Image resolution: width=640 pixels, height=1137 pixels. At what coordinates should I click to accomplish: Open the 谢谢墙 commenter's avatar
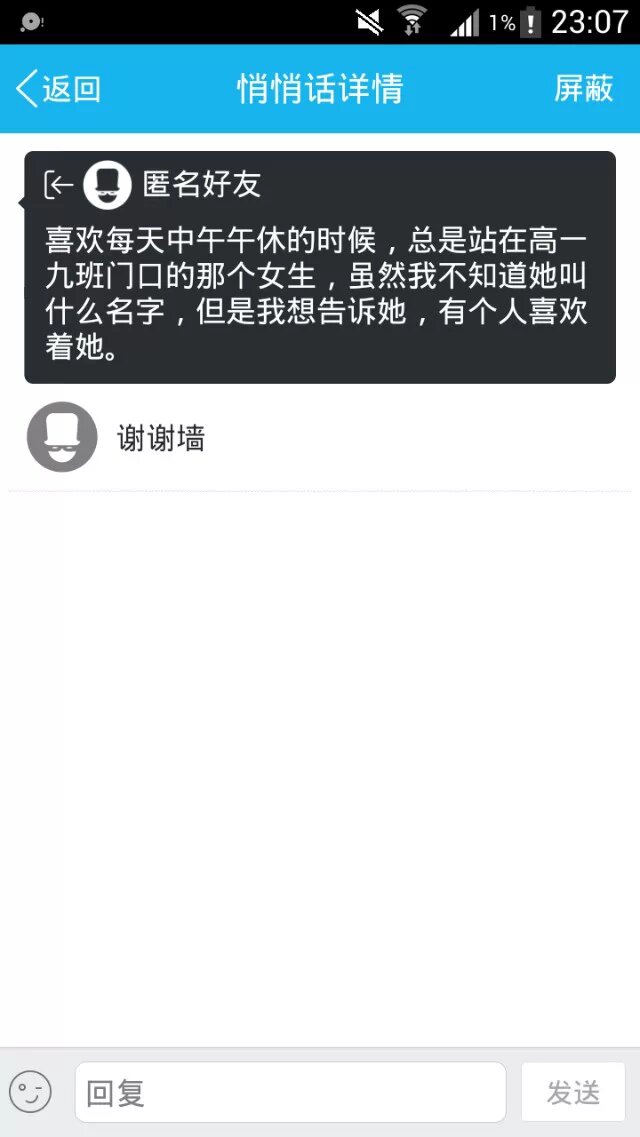62,437
